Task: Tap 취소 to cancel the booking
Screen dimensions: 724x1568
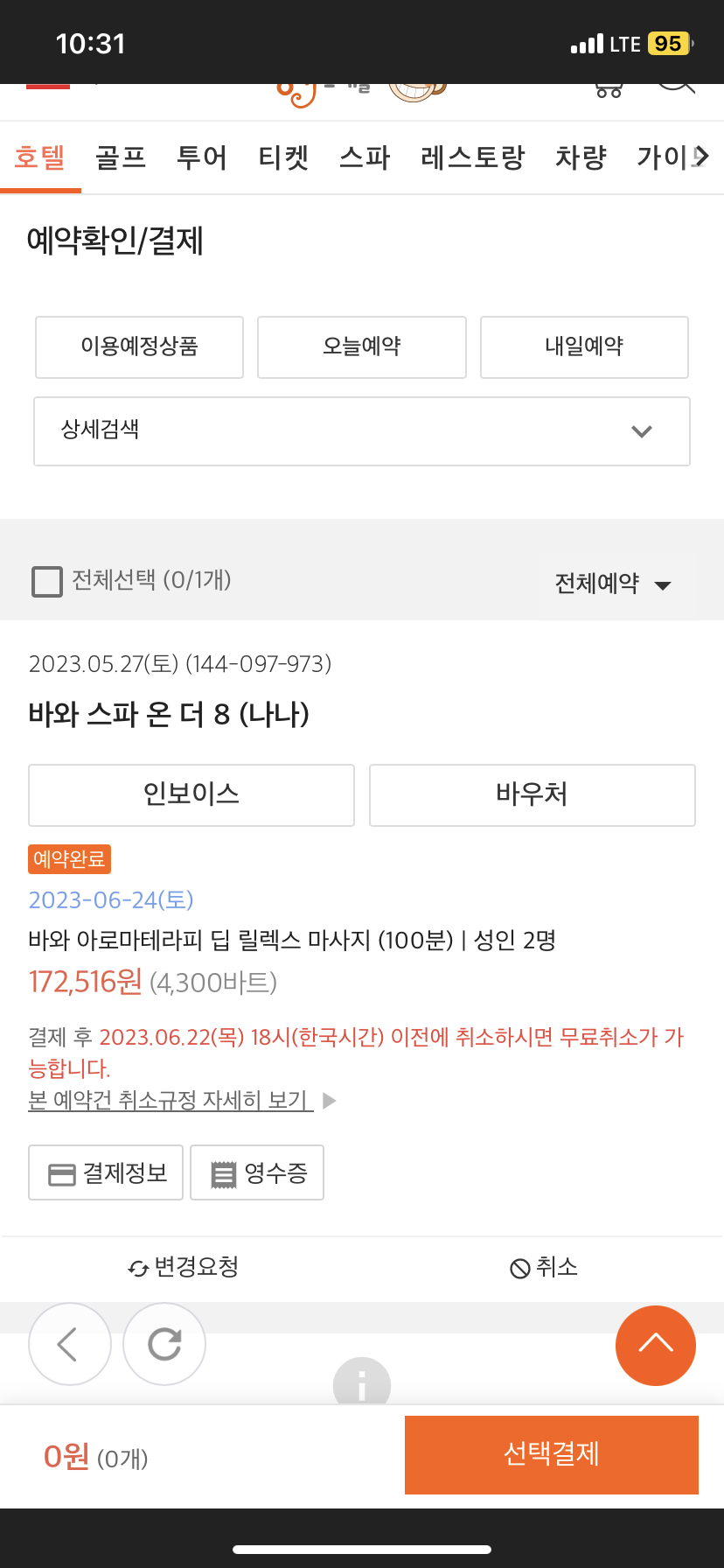Action: (x=543, y=1267)
